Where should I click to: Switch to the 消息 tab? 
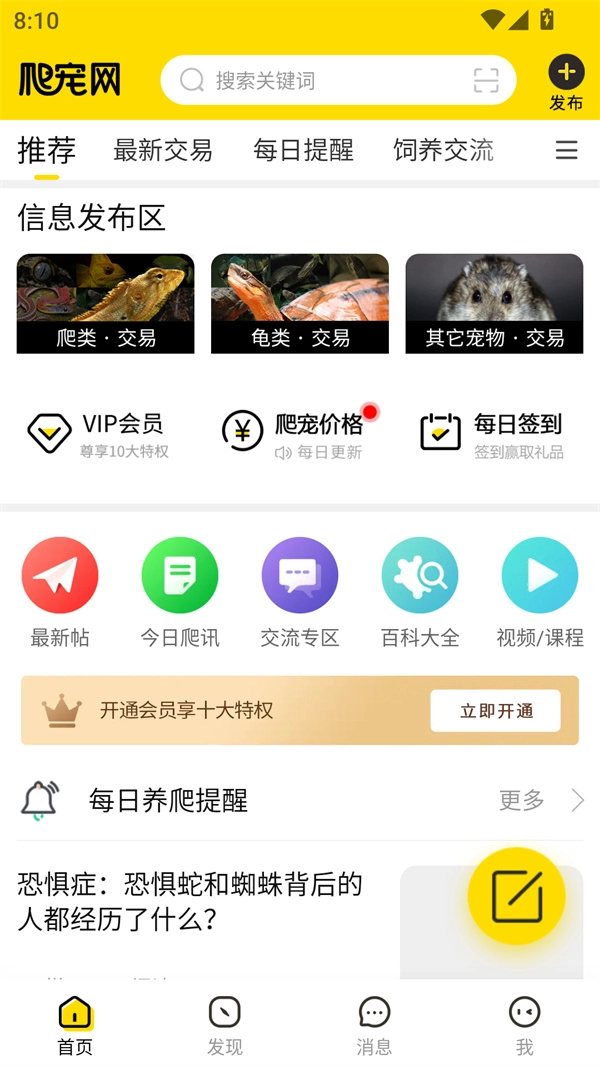(x=374, y=1026)
